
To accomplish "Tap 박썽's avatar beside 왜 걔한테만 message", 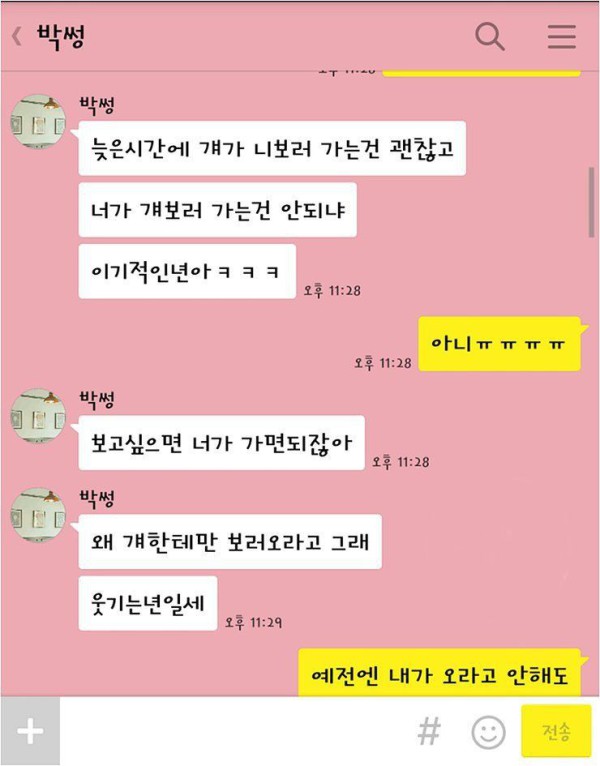I will pyautogui.click(x=38, y=516).
